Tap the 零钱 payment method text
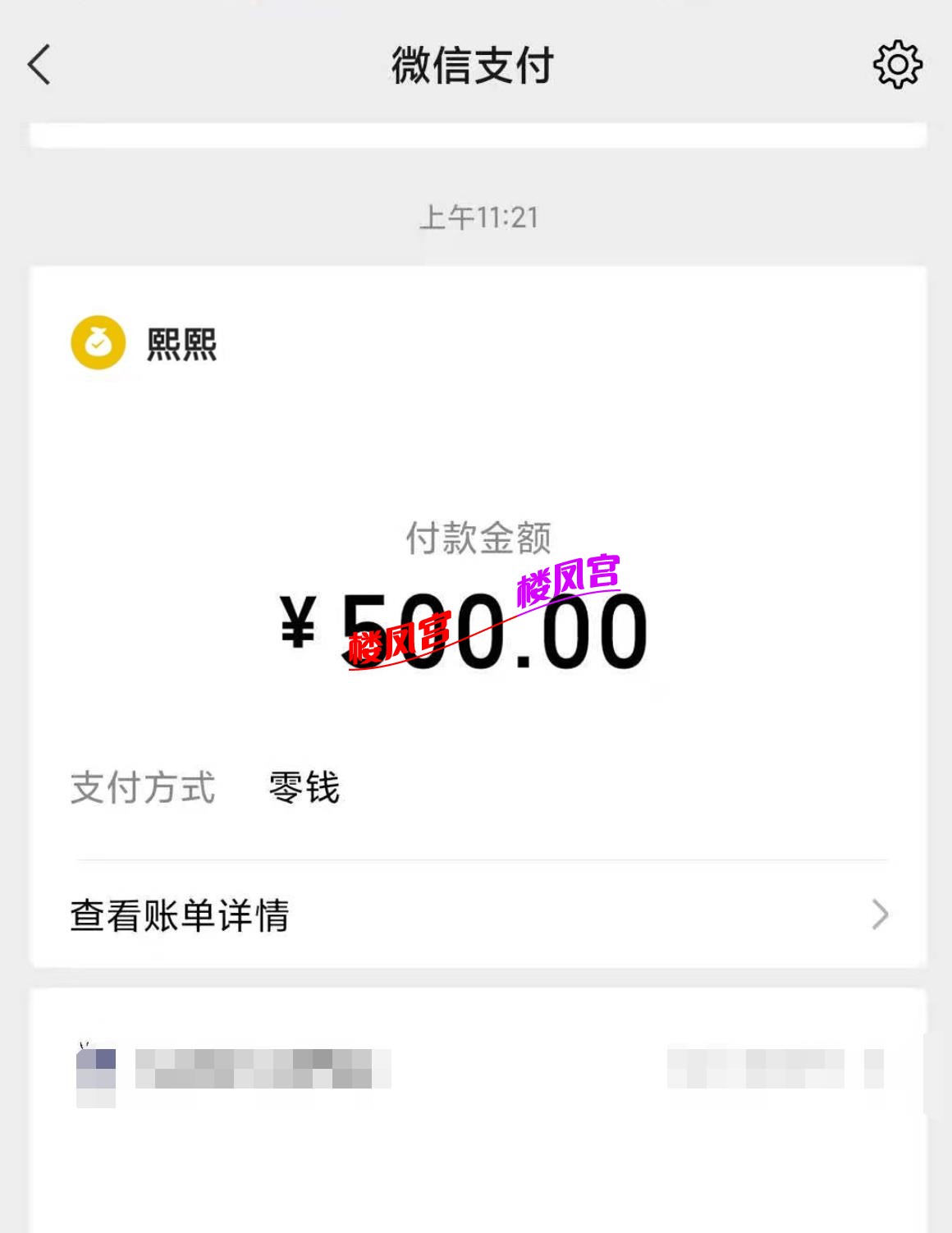The image size is (952, 1233). [x=304, y=788]
